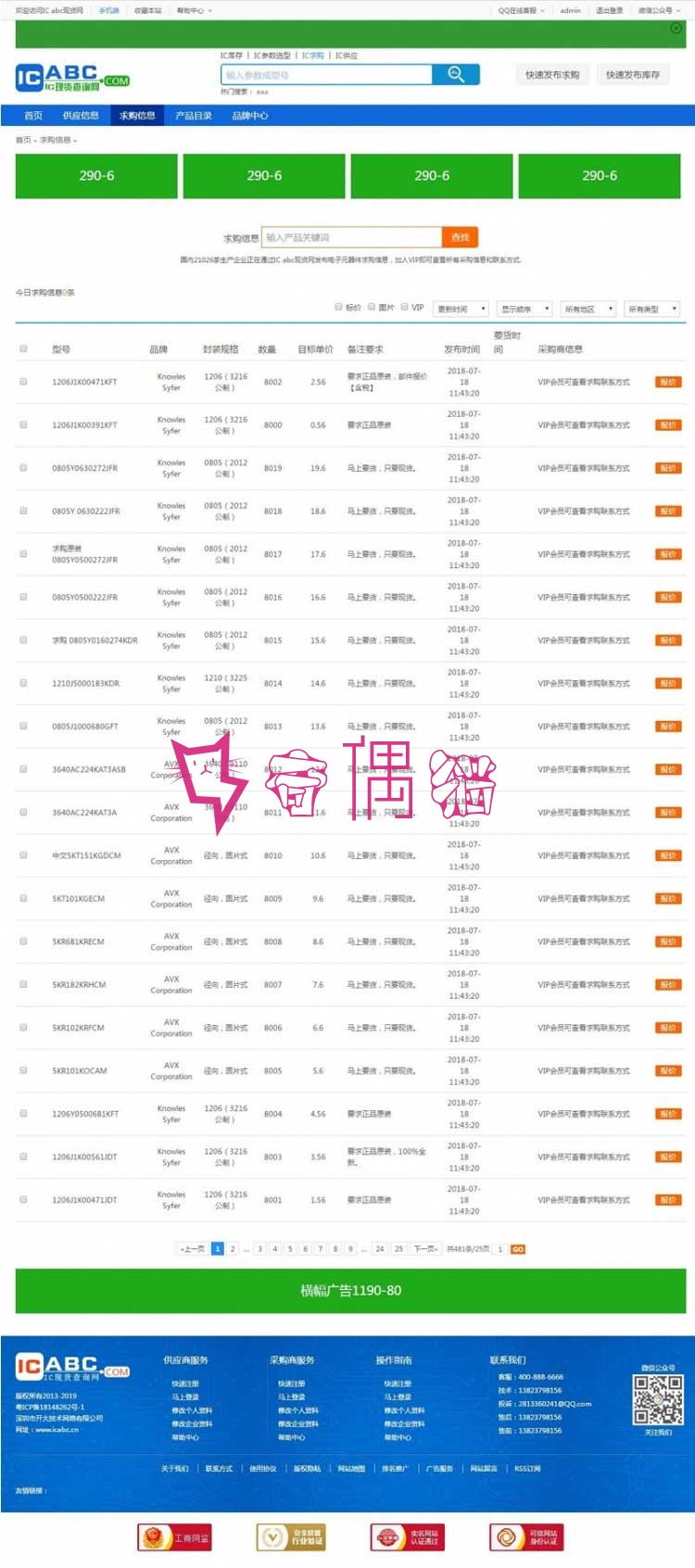This screenshot has width=695, height=1568.
Task: Open the 关于我们 footer link
Action: tap(174, 1468)
